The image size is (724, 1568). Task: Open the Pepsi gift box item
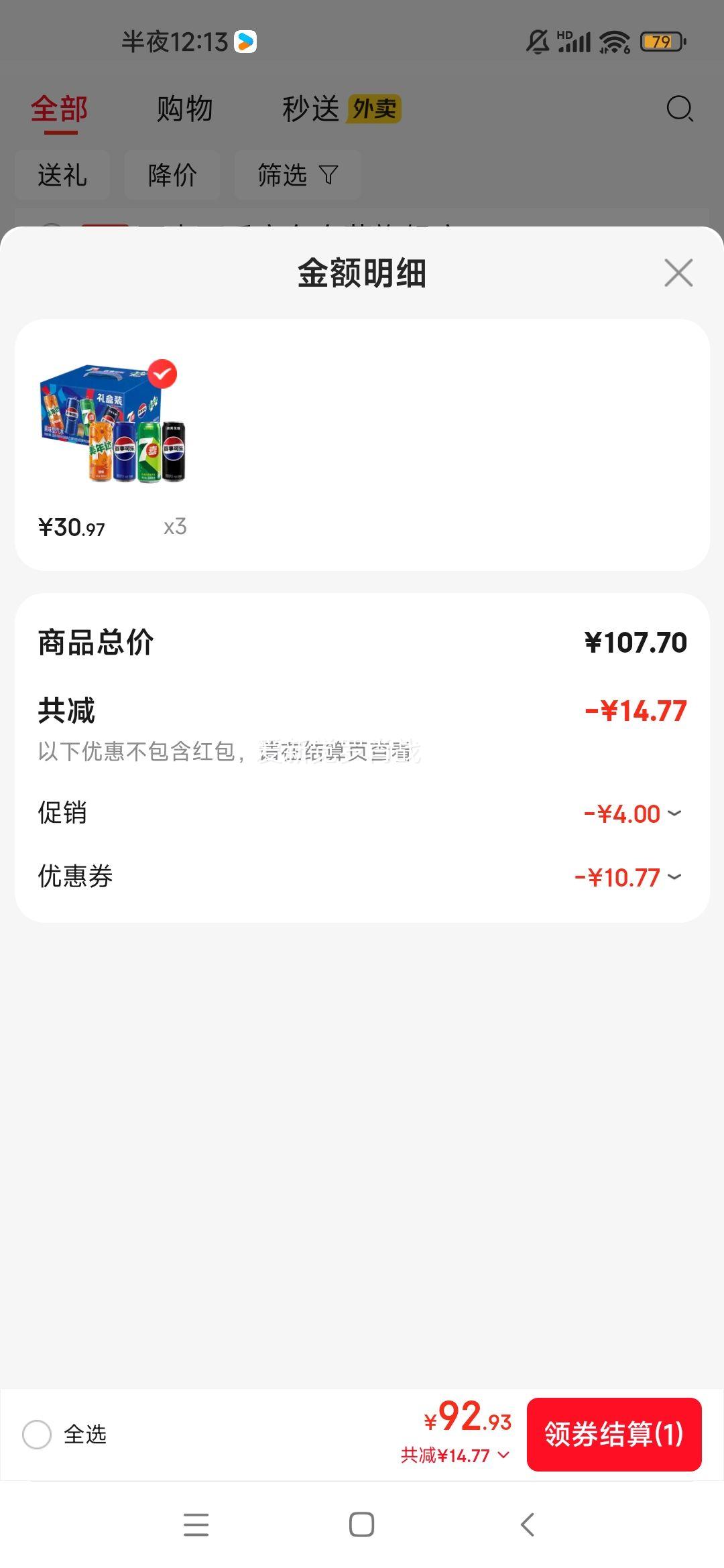point(112,423)
